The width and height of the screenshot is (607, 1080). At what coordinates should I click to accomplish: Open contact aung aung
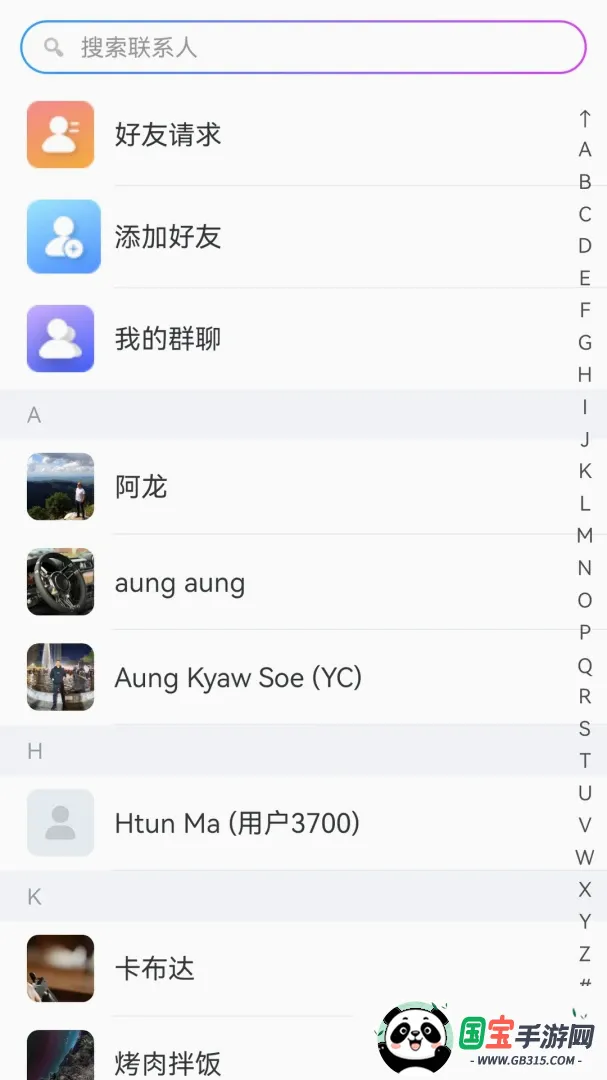click(289, 582)
